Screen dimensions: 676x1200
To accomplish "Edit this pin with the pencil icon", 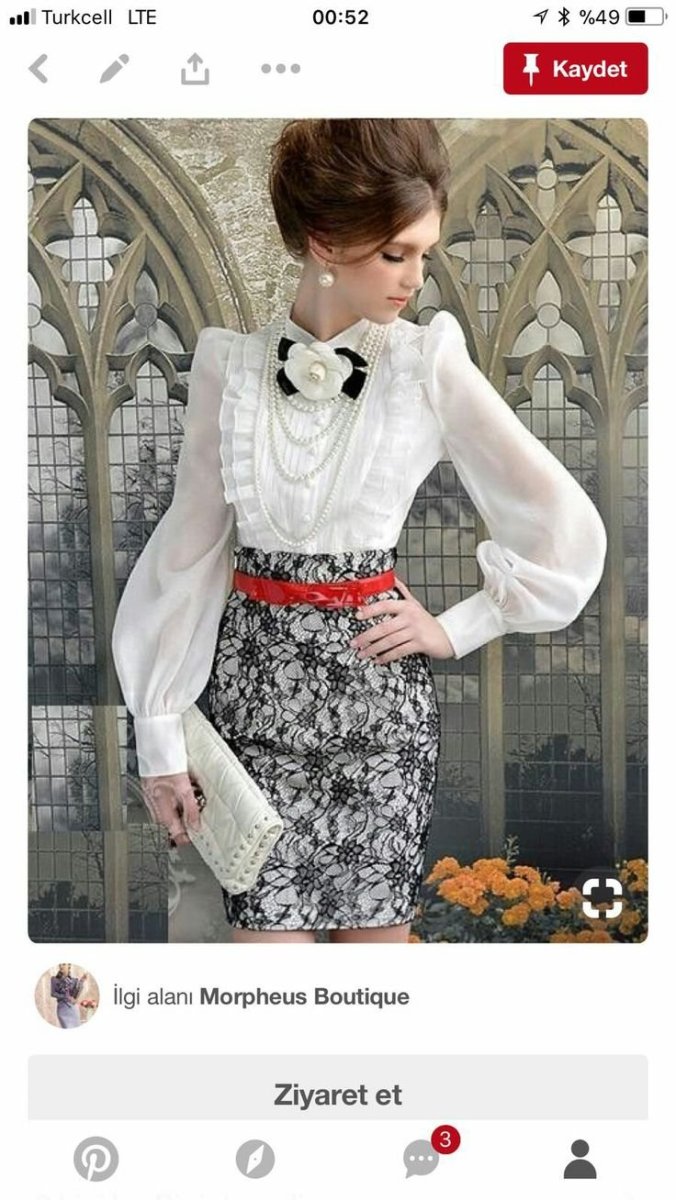I will coord(114,69).
